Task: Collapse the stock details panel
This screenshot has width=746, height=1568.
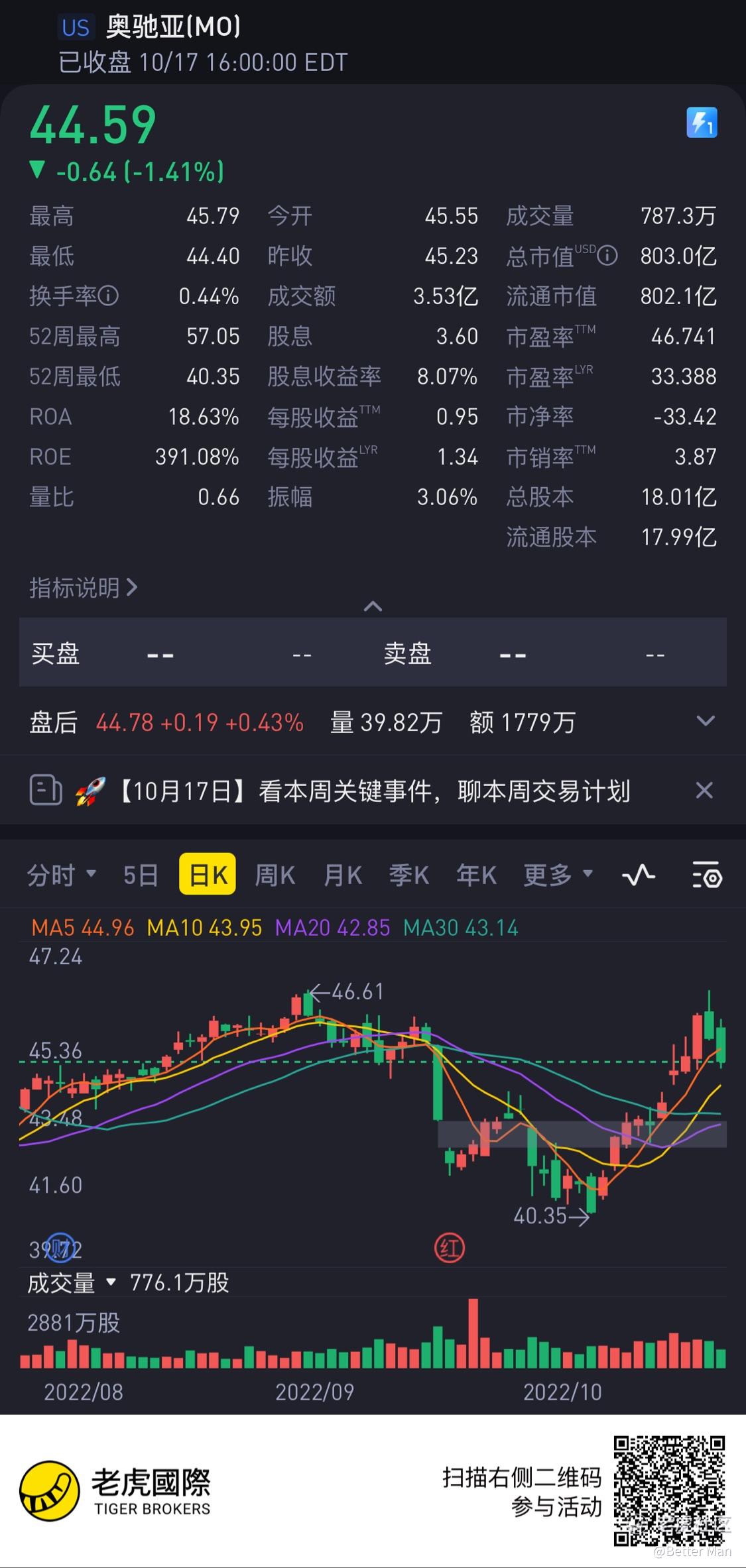Action: click(x=373, y=606)
